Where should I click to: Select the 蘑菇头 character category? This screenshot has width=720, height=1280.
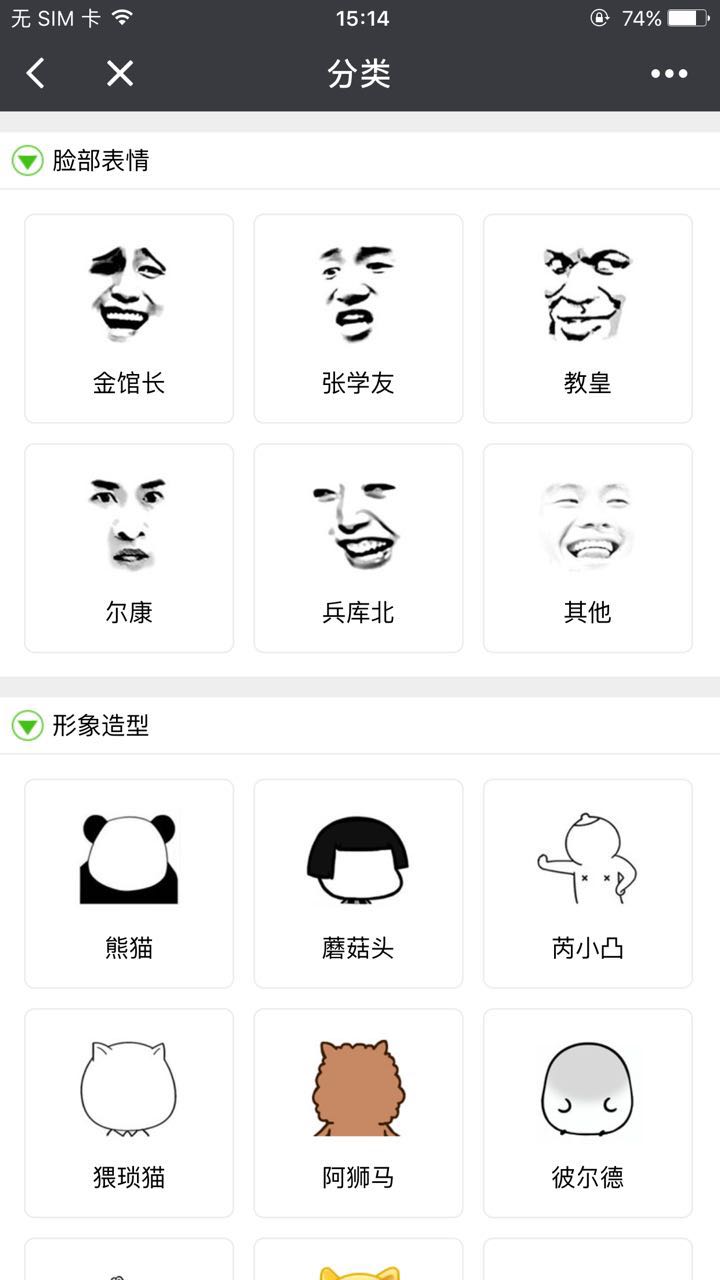coord(358,883)
